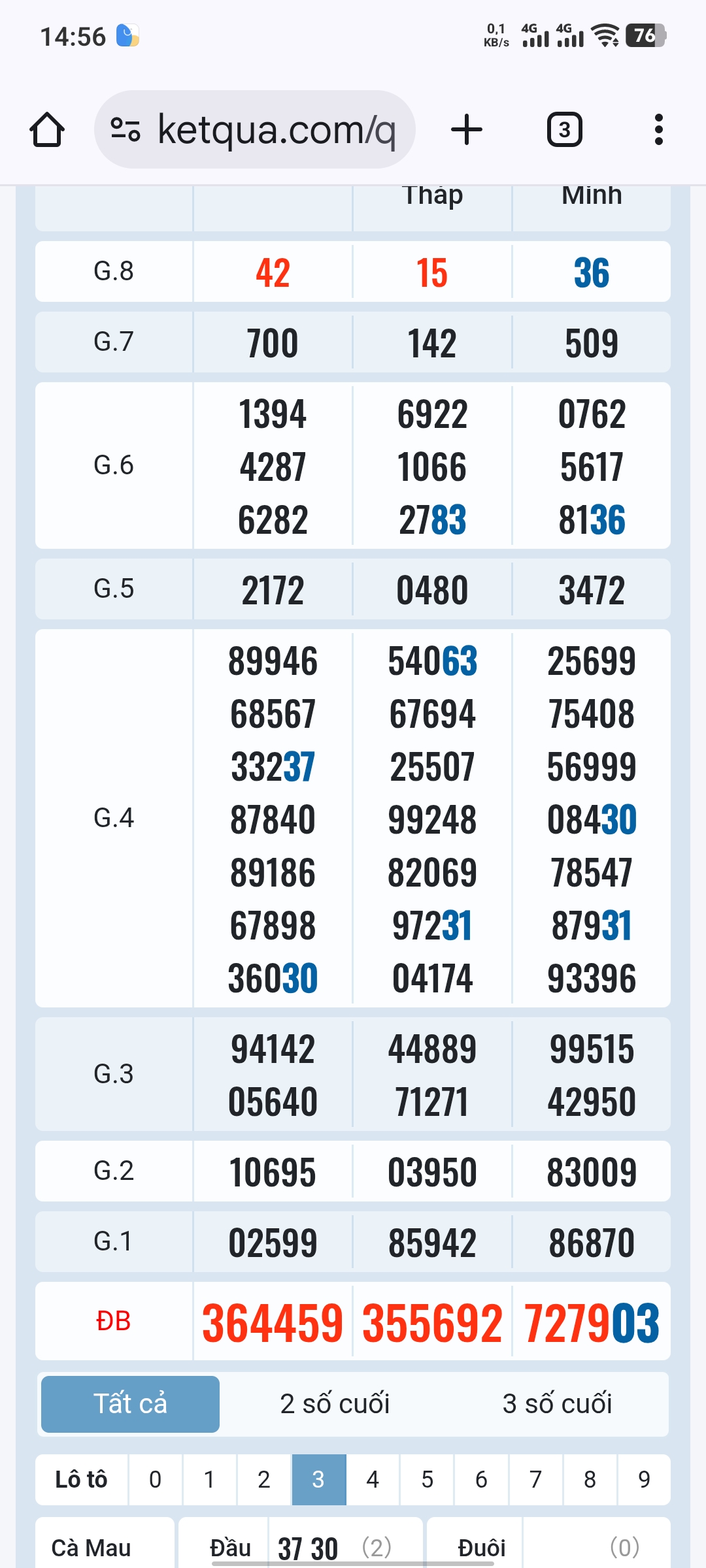Highlight Lô tô digit 9
The image size is (706, 1568).
click(x=644, y=1479)
